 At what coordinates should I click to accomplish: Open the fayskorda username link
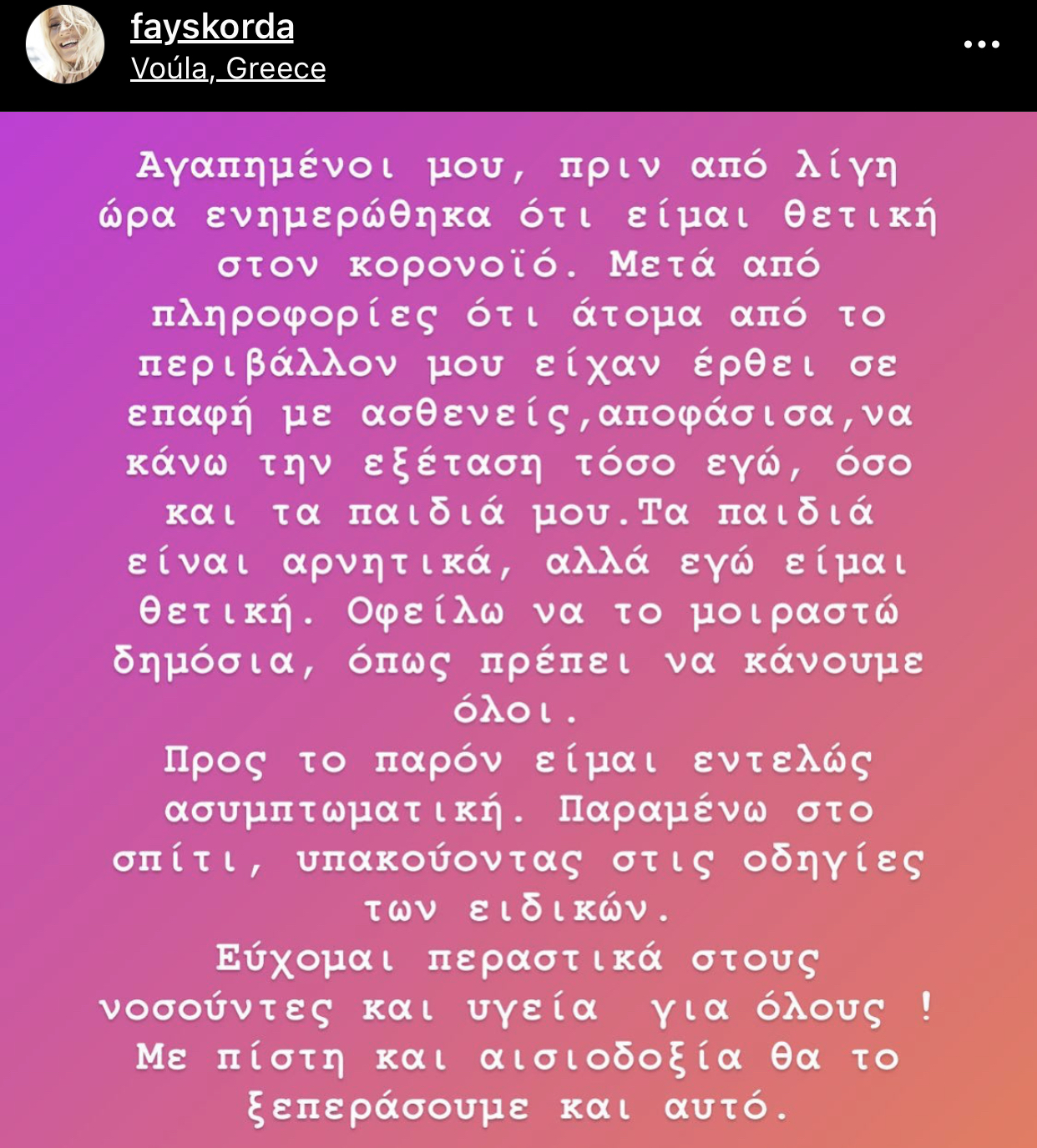tap(212, 27)
